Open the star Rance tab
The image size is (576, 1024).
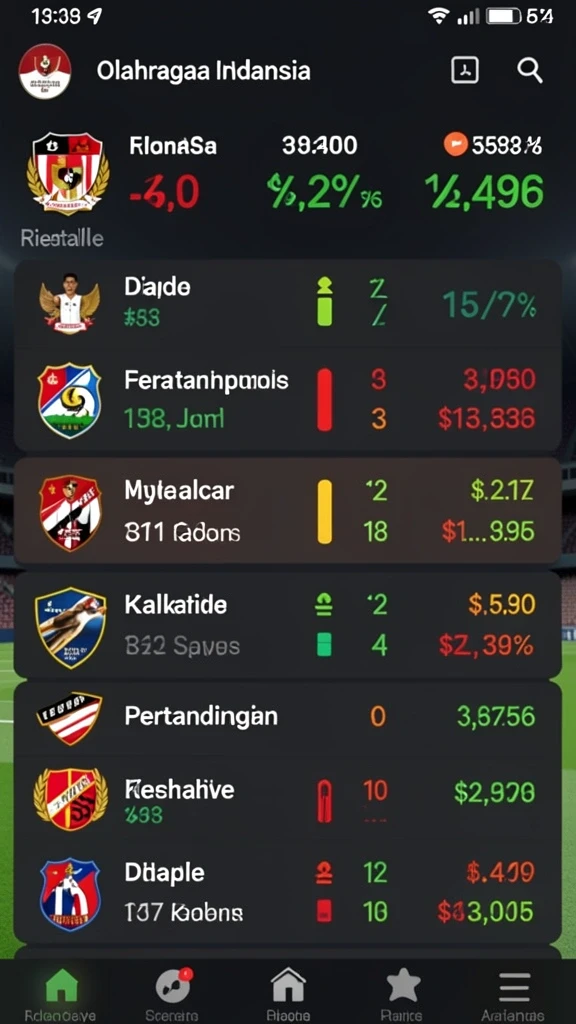click(402, 992)
